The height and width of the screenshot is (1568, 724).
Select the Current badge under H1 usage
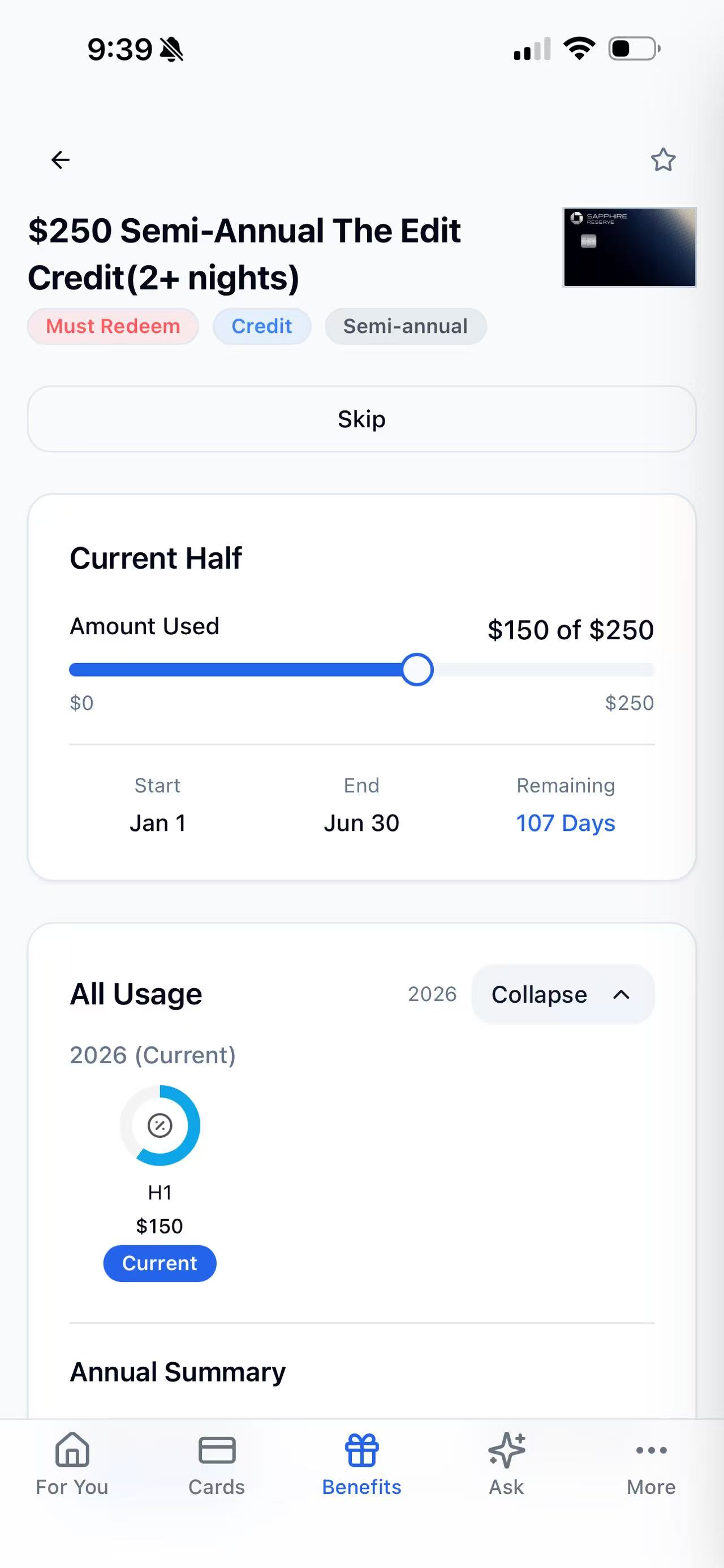coord(160,1263)
